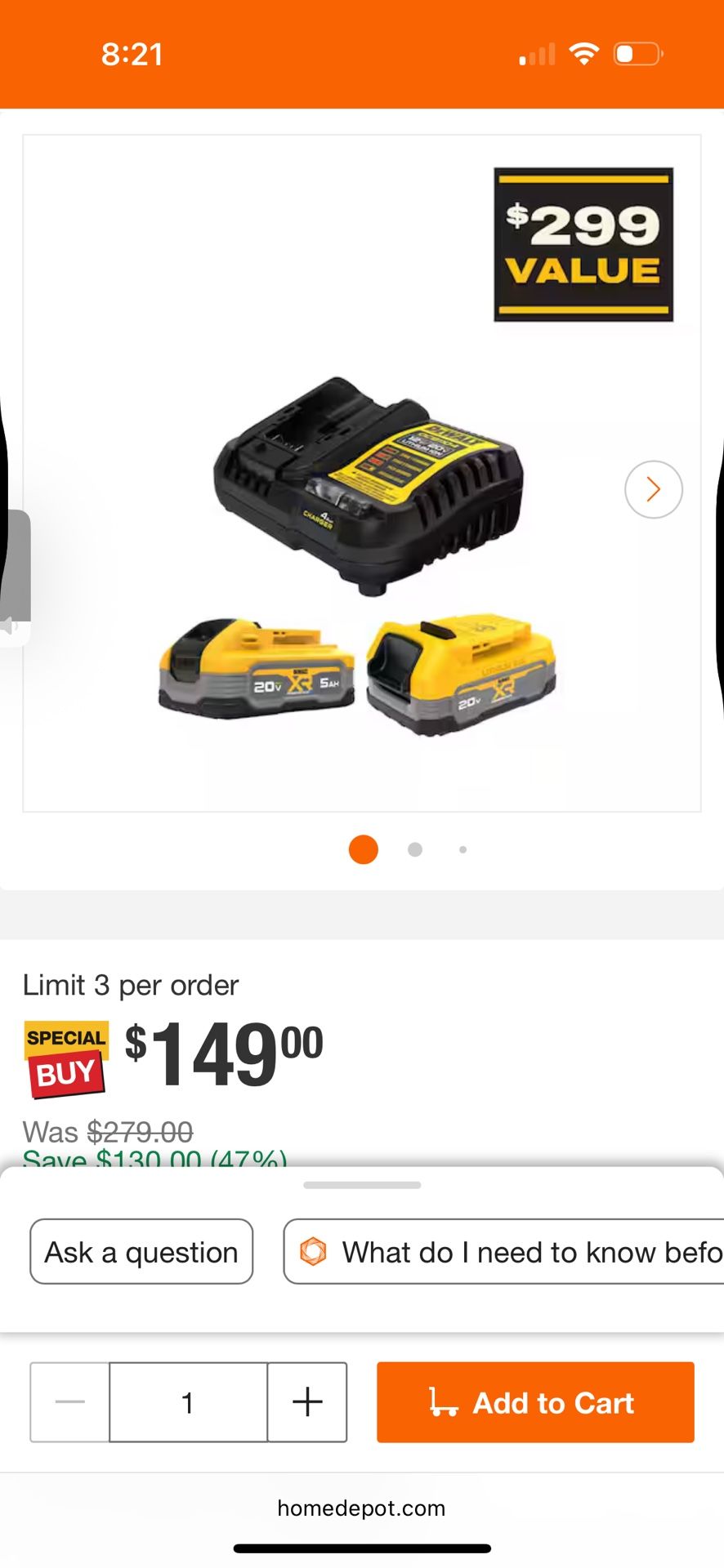Screen dimensions: 724x1568
Task: Increase quantity with the plus button
Action: [x=307, y=1401]
